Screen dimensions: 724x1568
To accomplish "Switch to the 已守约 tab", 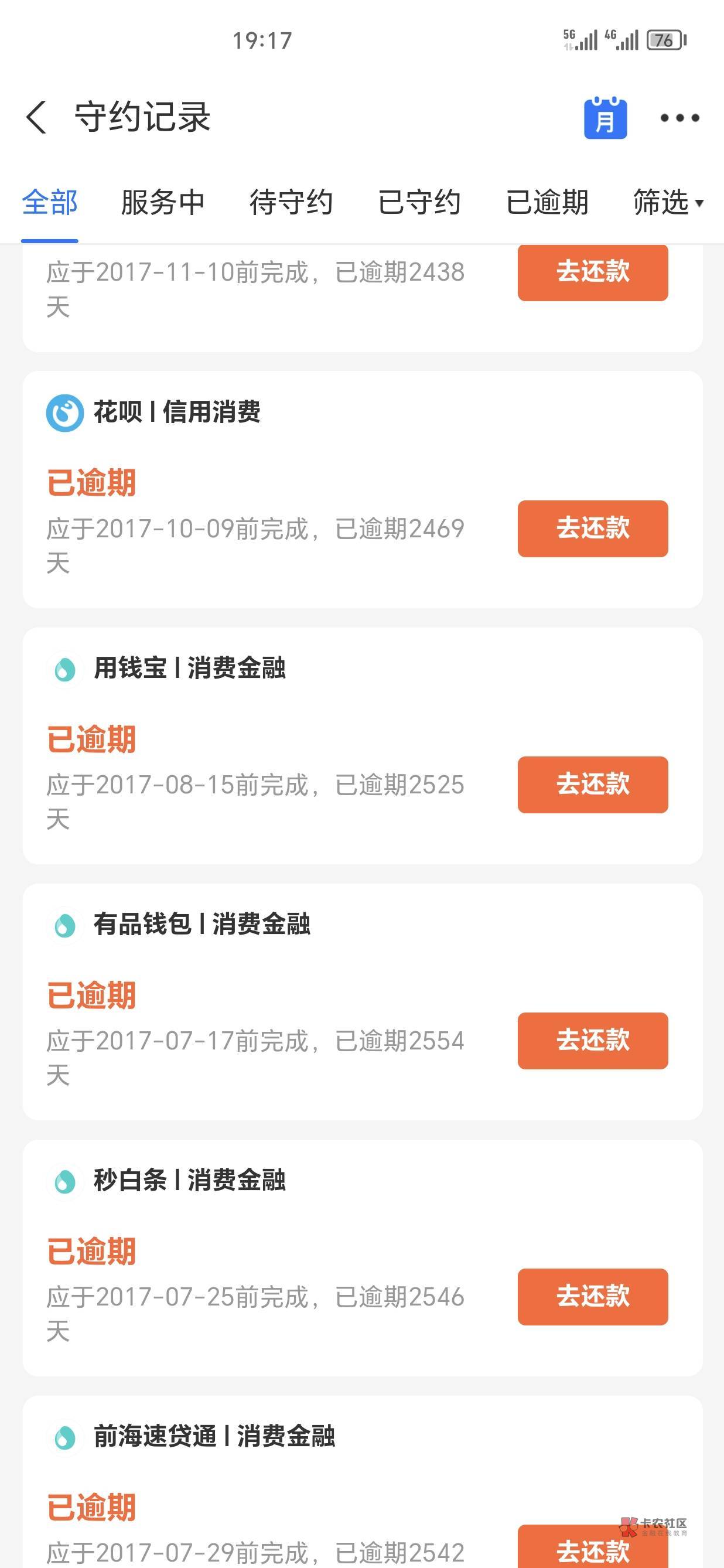I will (419, 203).
